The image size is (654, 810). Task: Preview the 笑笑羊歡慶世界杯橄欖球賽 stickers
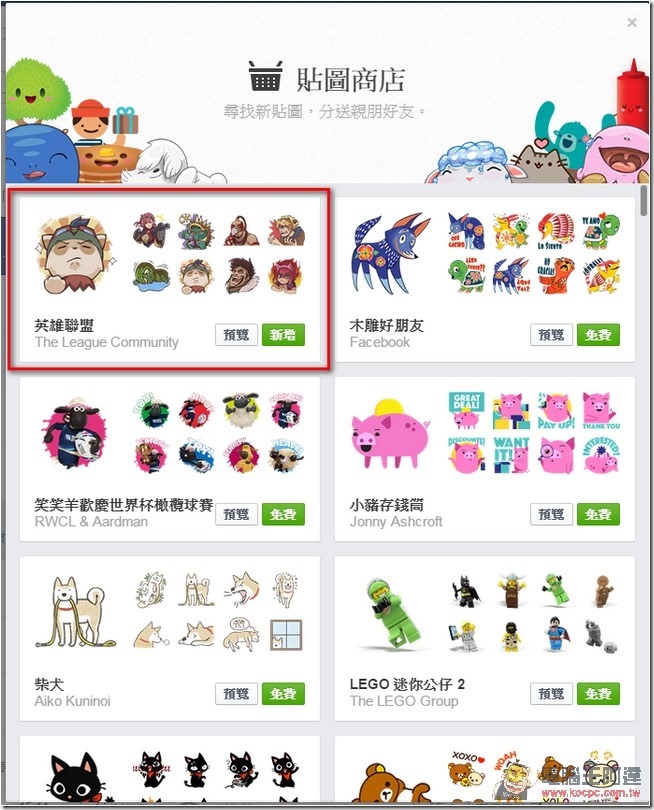click(x=236, y=514)
